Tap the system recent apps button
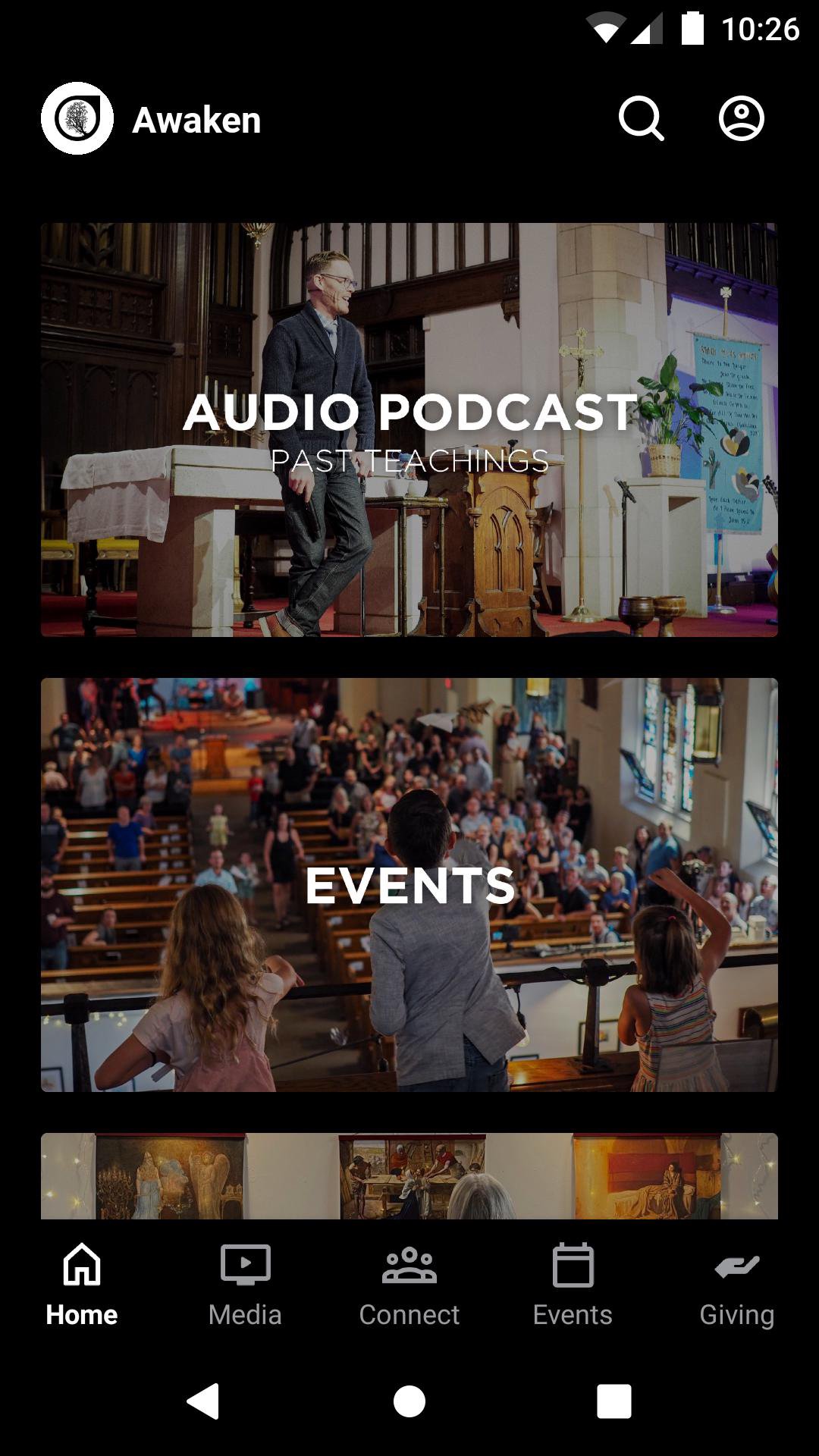 tap(613, 1401)
